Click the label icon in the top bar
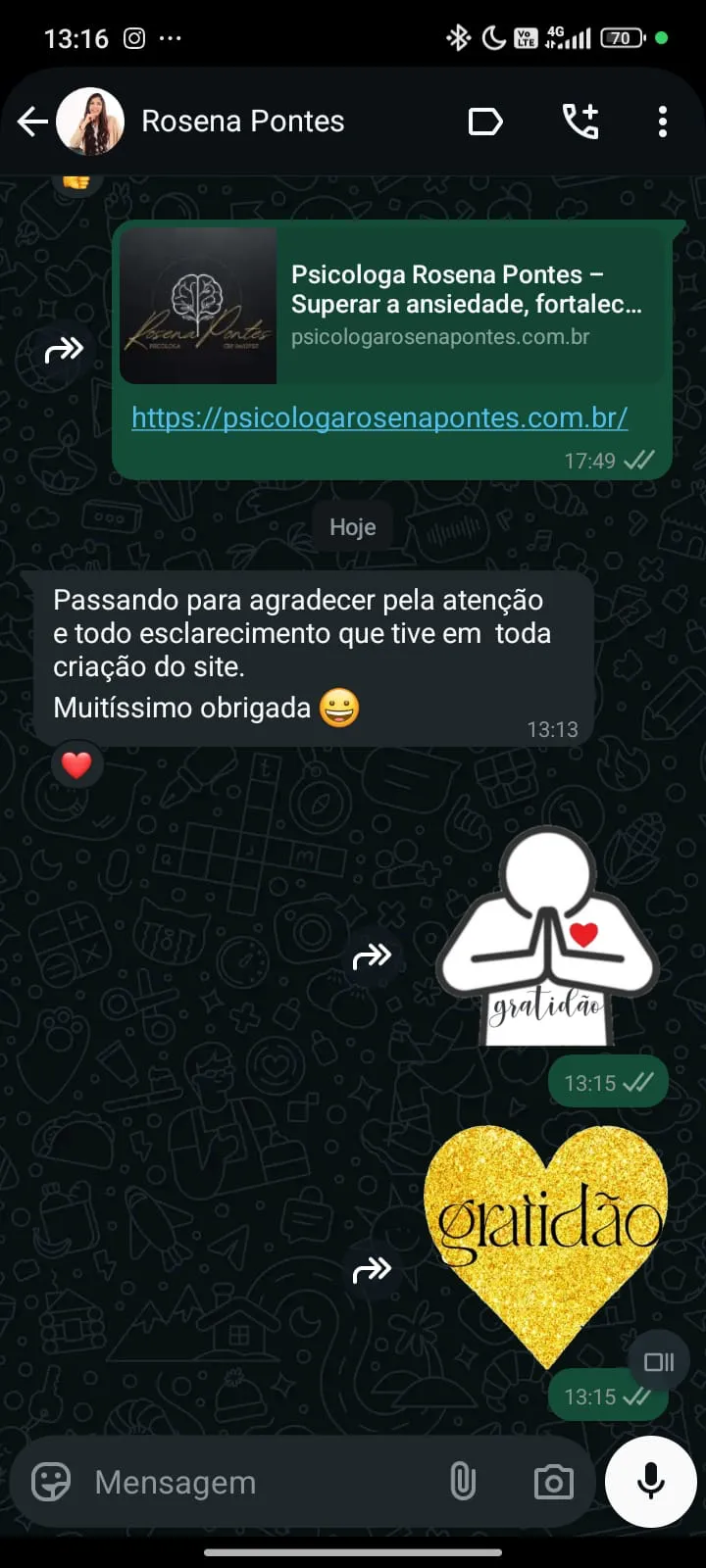The height and width of the screenshot is (1568, 706). [484, 121]
